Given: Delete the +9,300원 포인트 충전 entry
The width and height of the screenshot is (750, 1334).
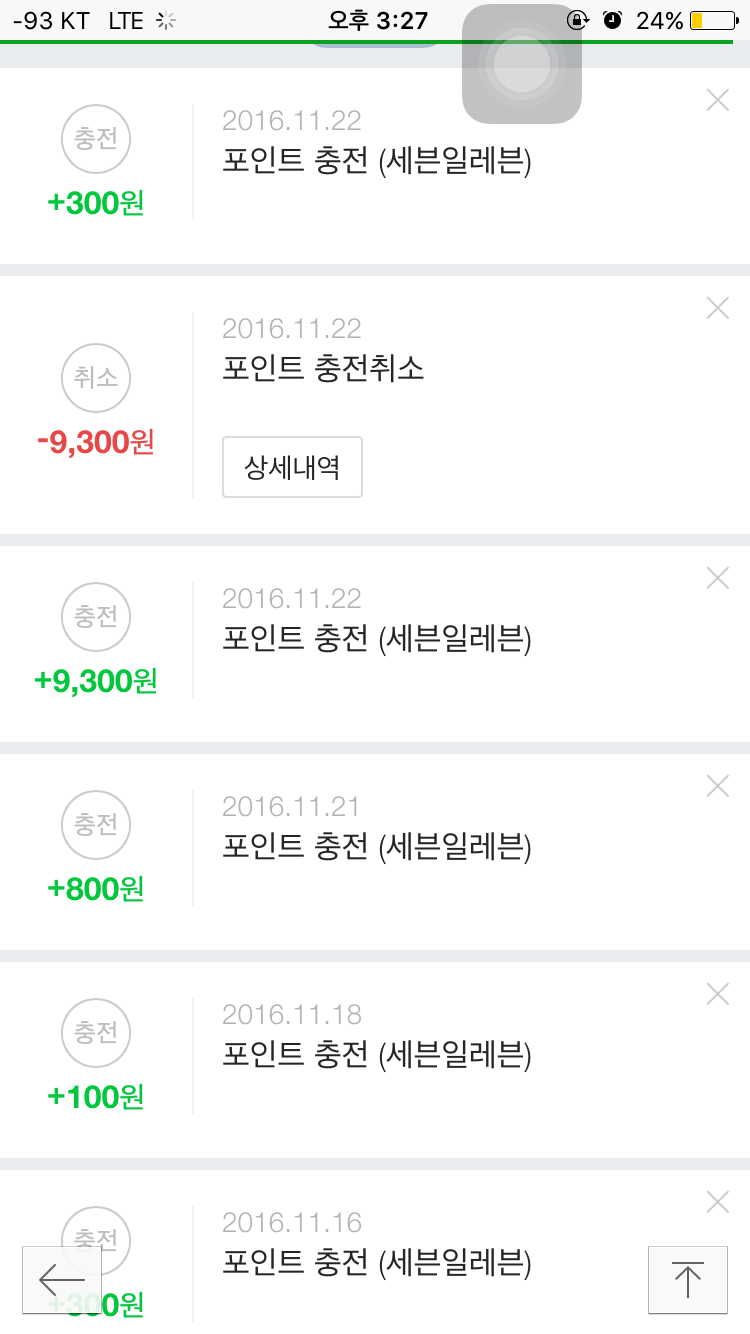Looking at the screenshot, I should tap(717, 578).
